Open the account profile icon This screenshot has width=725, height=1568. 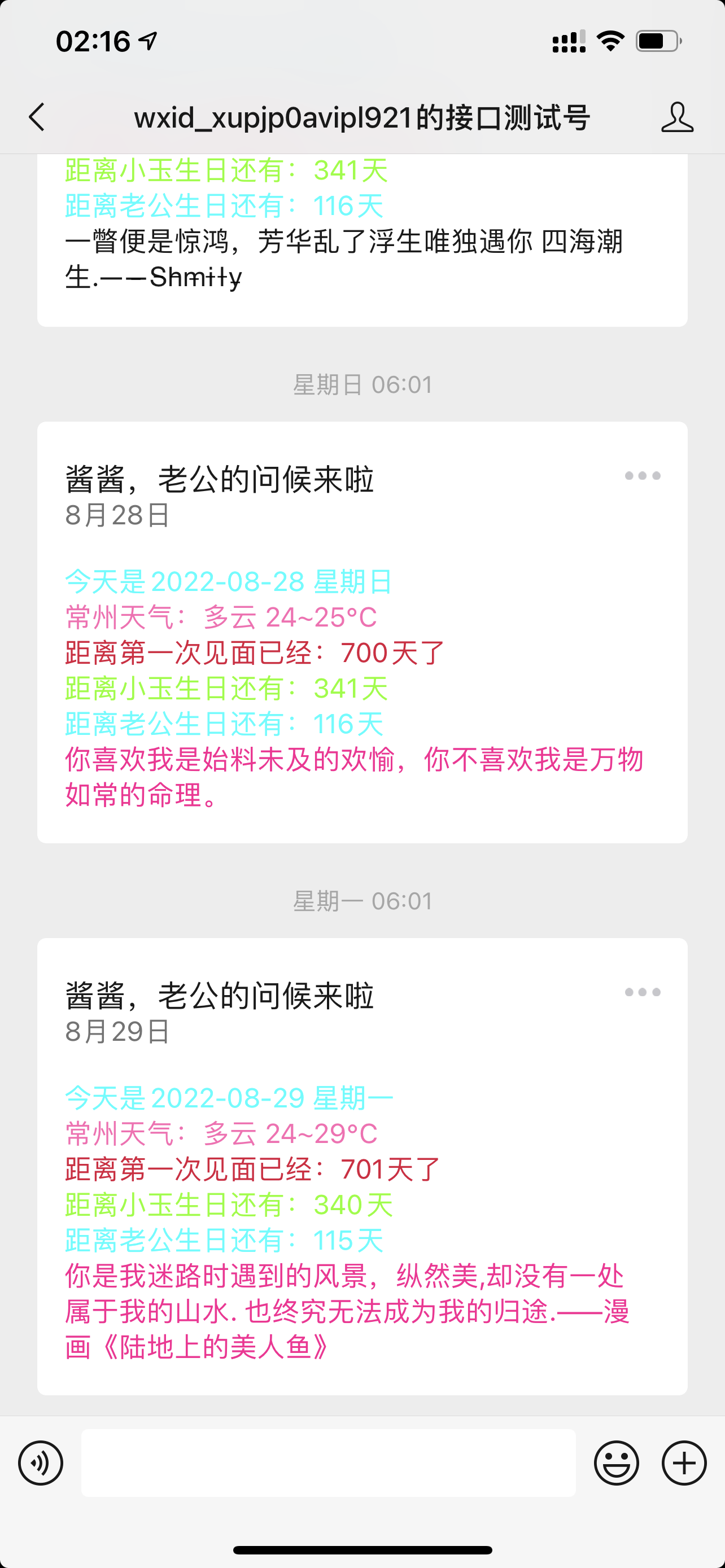[677, 117]
